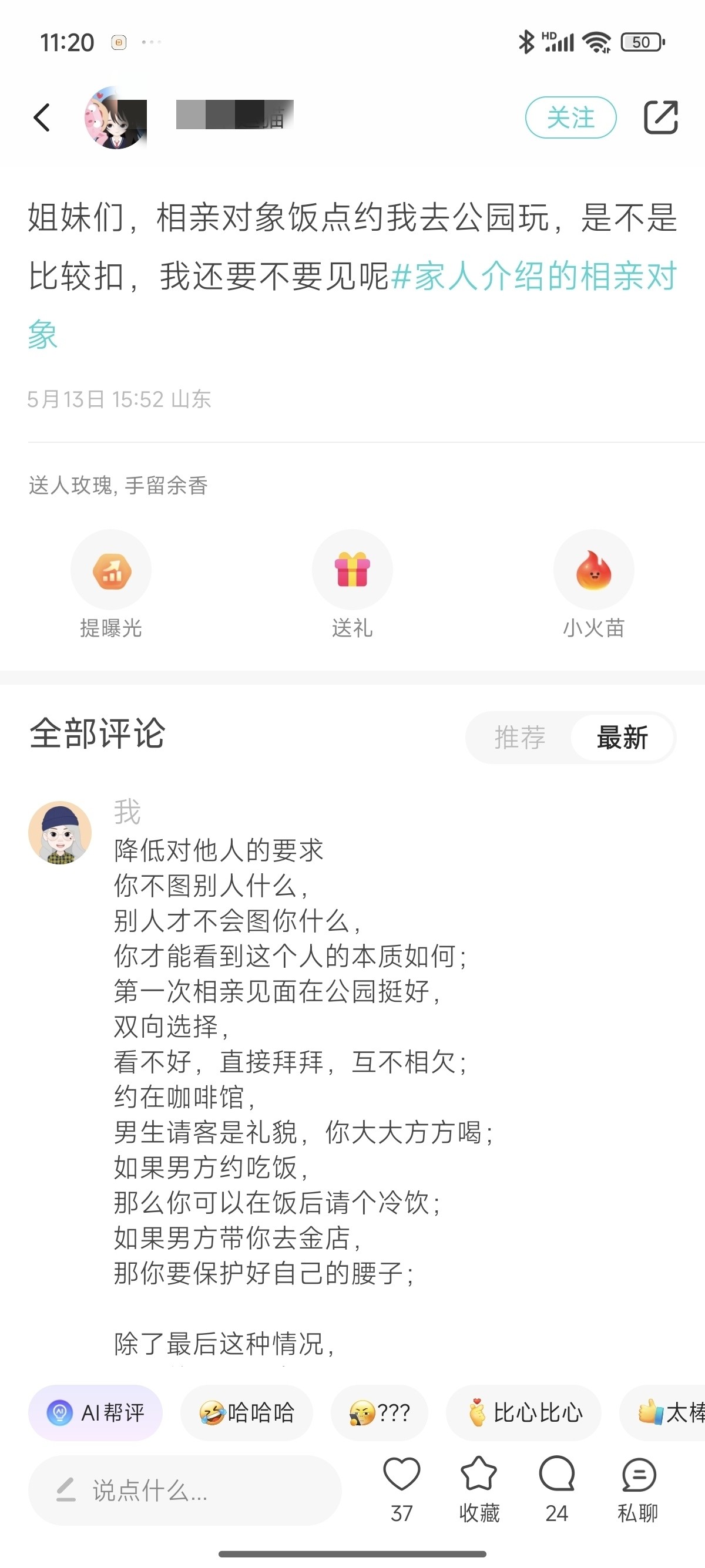Open my avatar beside the comment
The height and width of the screenshot is (1568, 705).
point(60,832)
